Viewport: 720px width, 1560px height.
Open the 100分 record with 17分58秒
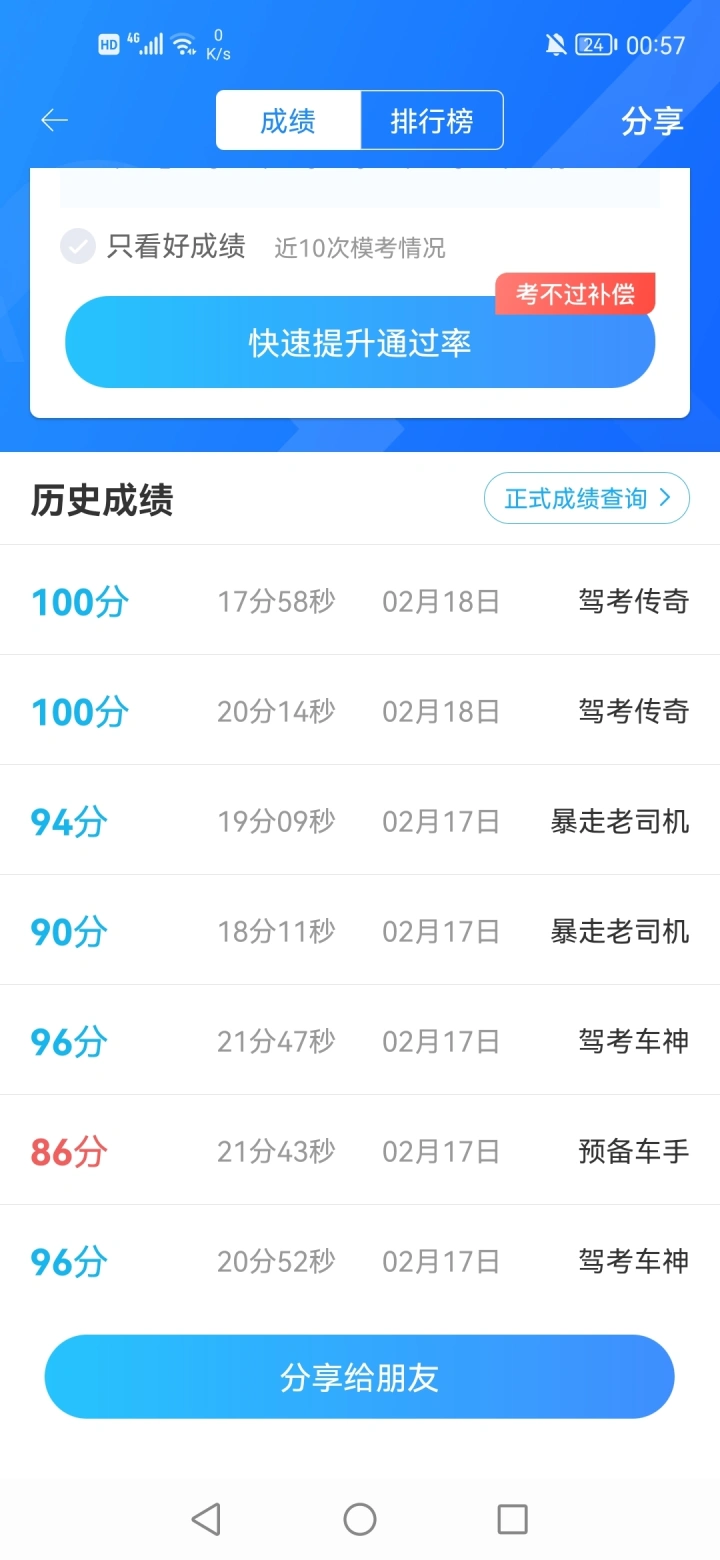(360, 600)
